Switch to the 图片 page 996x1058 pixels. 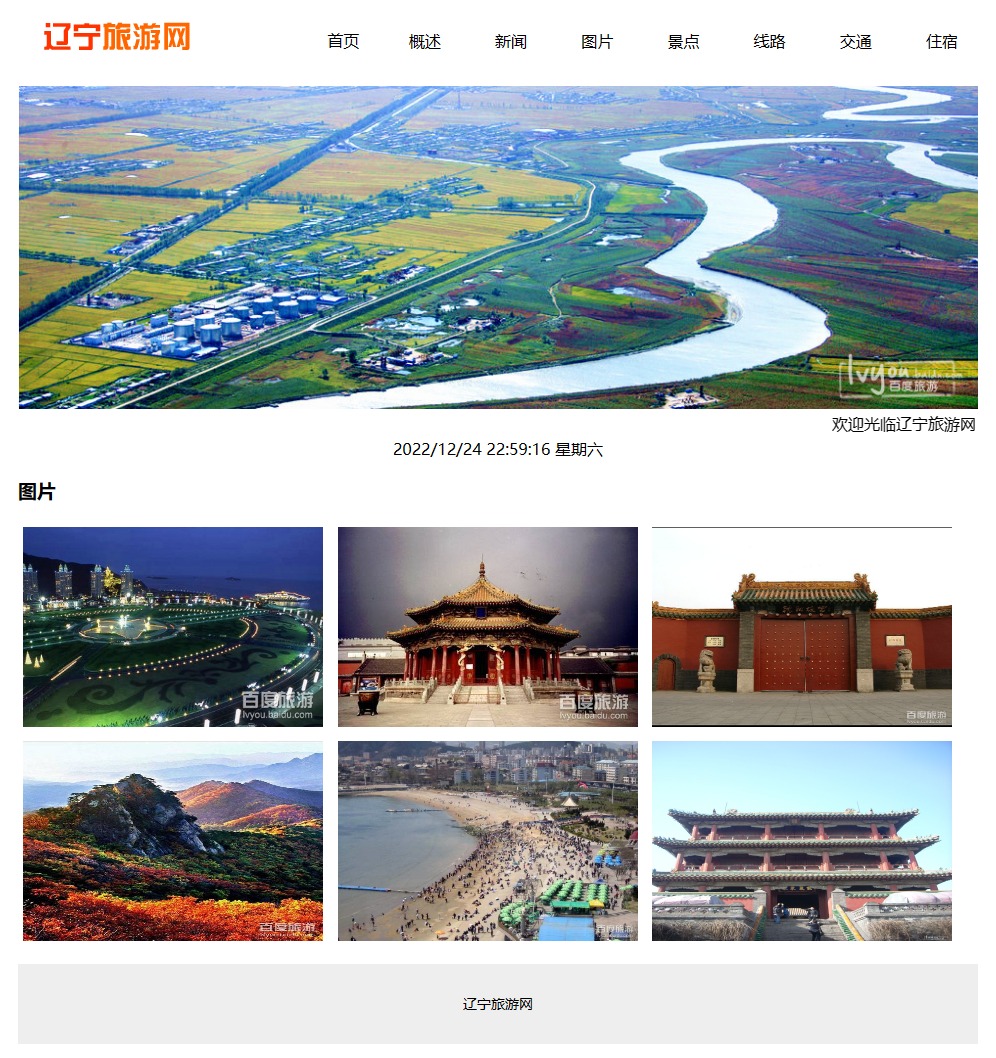coord(597,42)
